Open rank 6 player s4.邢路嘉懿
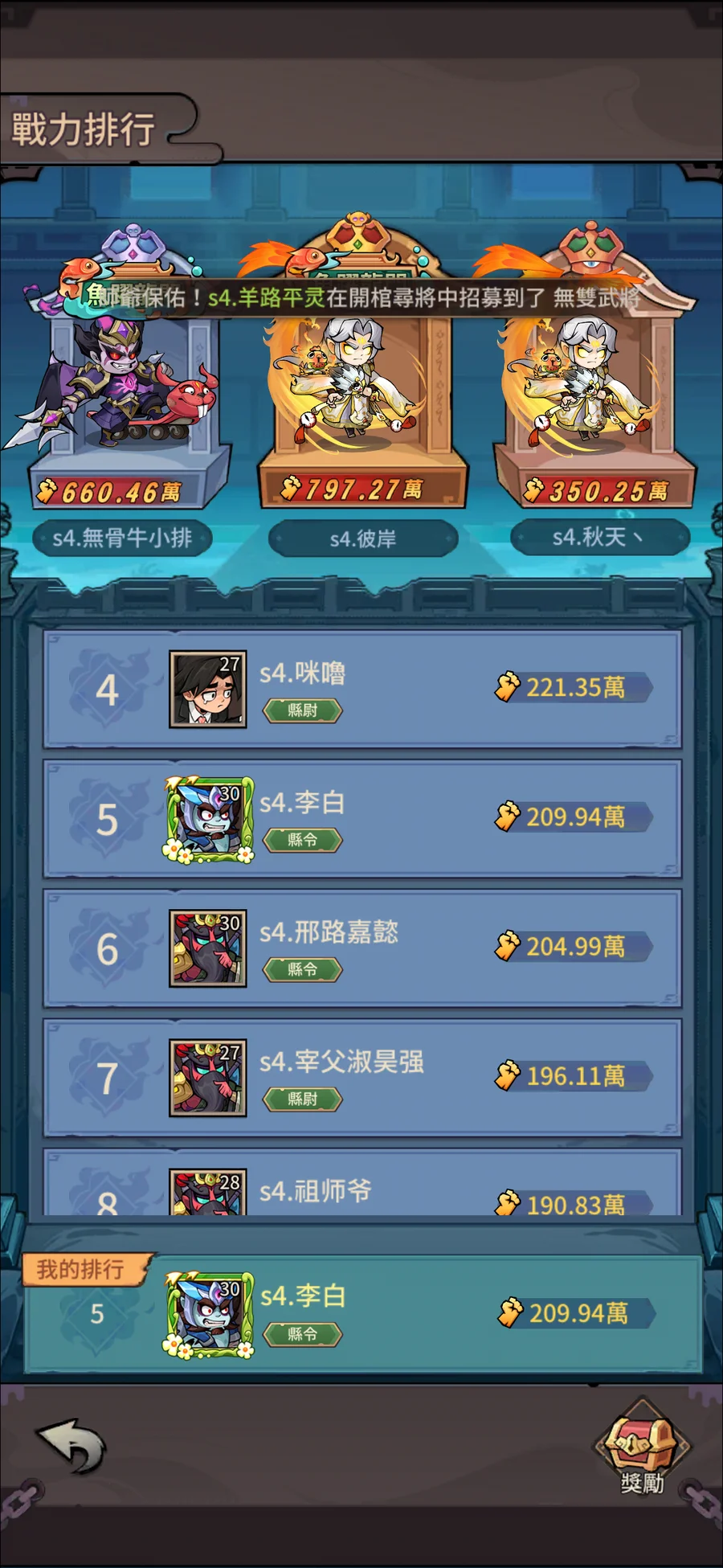 [361, 948]
